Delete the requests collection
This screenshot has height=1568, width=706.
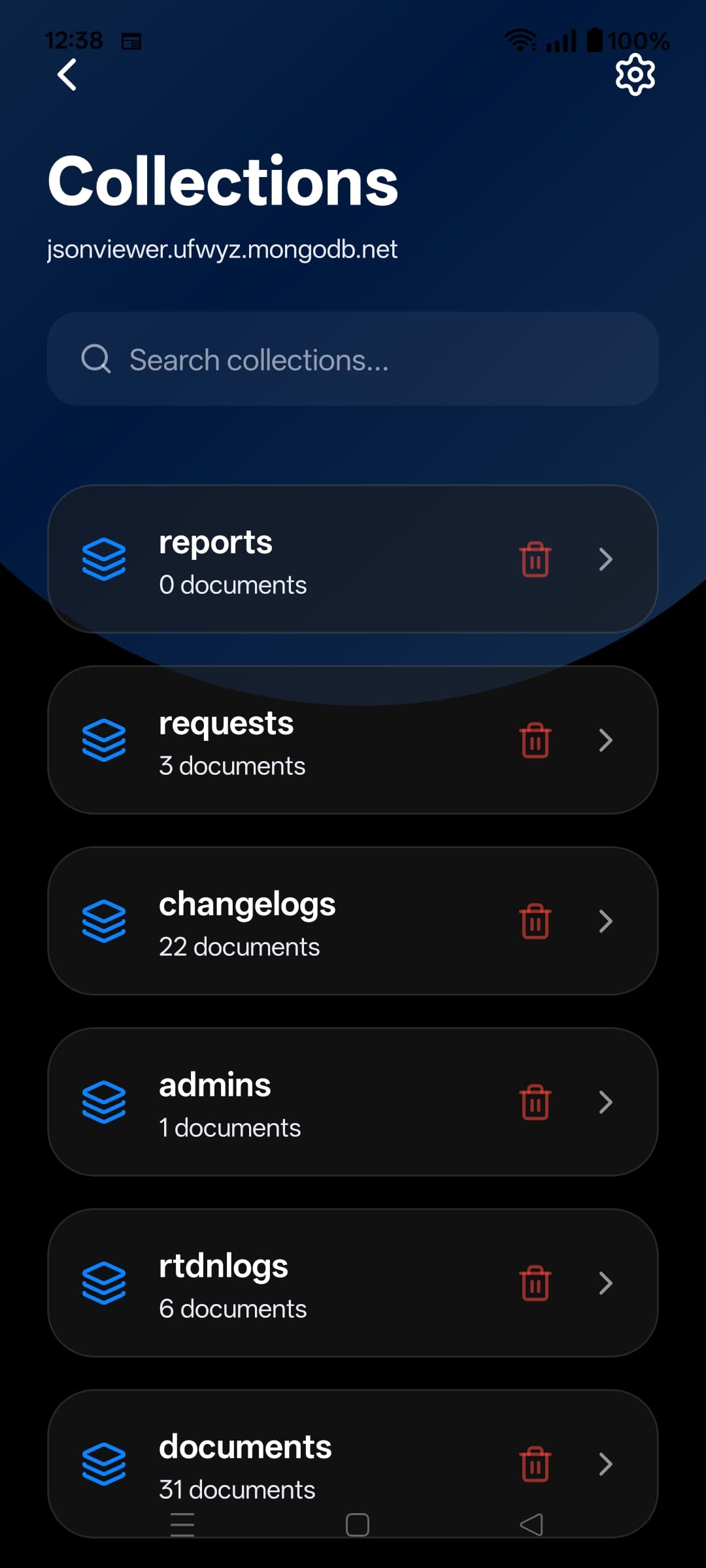point(534,740)
